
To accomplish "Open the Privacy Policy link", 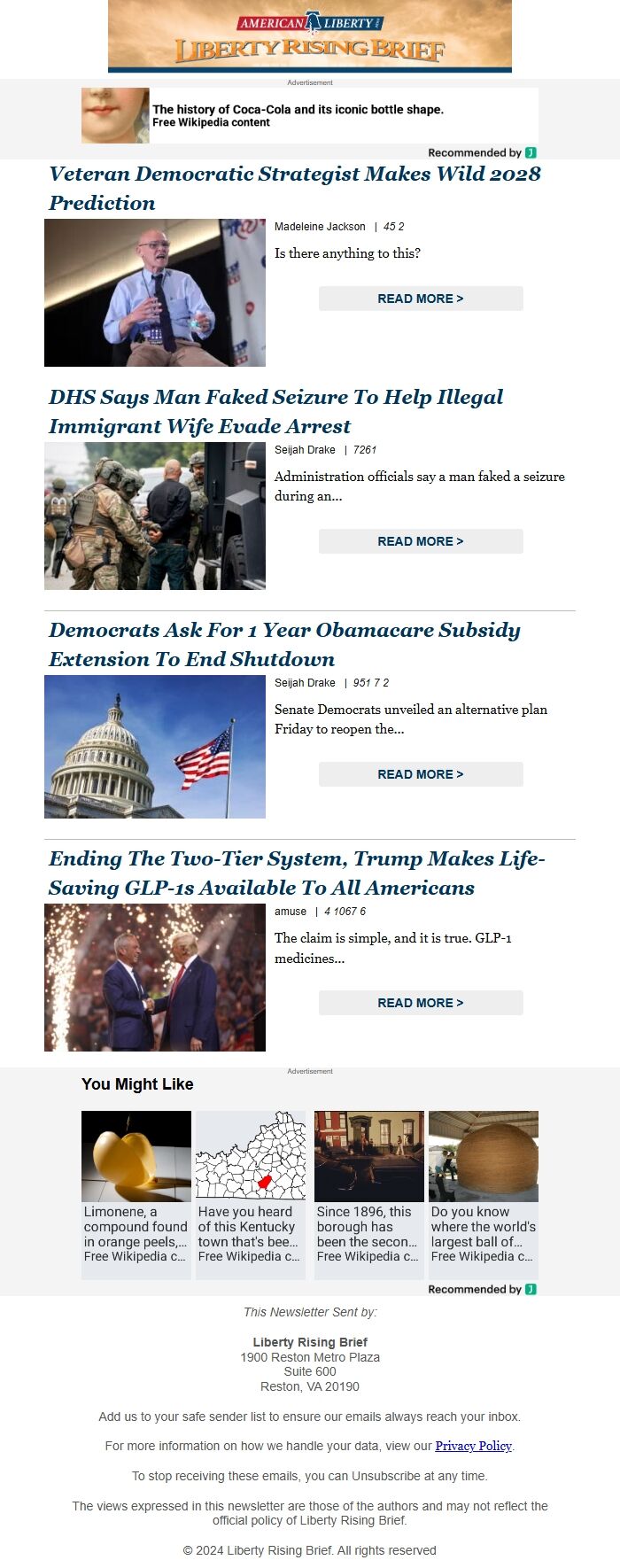I will tap(473, 1446).
